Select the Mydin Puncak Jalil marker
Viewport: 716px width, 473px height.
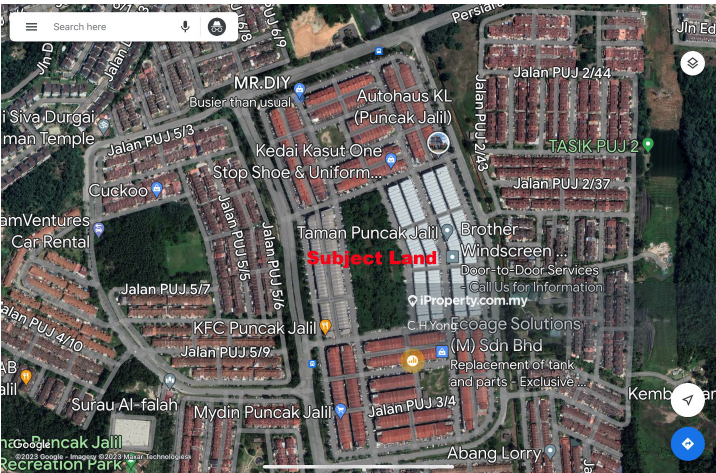click(x=341, y=411)
